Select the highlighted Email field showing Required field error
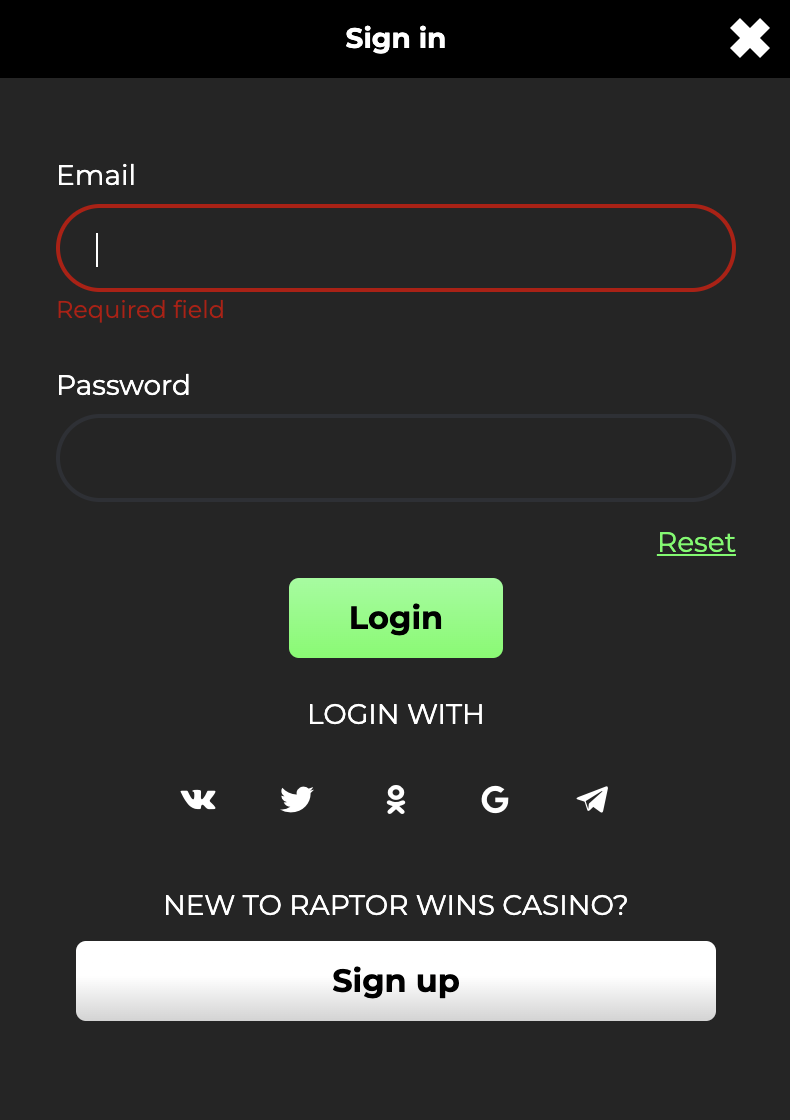 tap(395, 248)
